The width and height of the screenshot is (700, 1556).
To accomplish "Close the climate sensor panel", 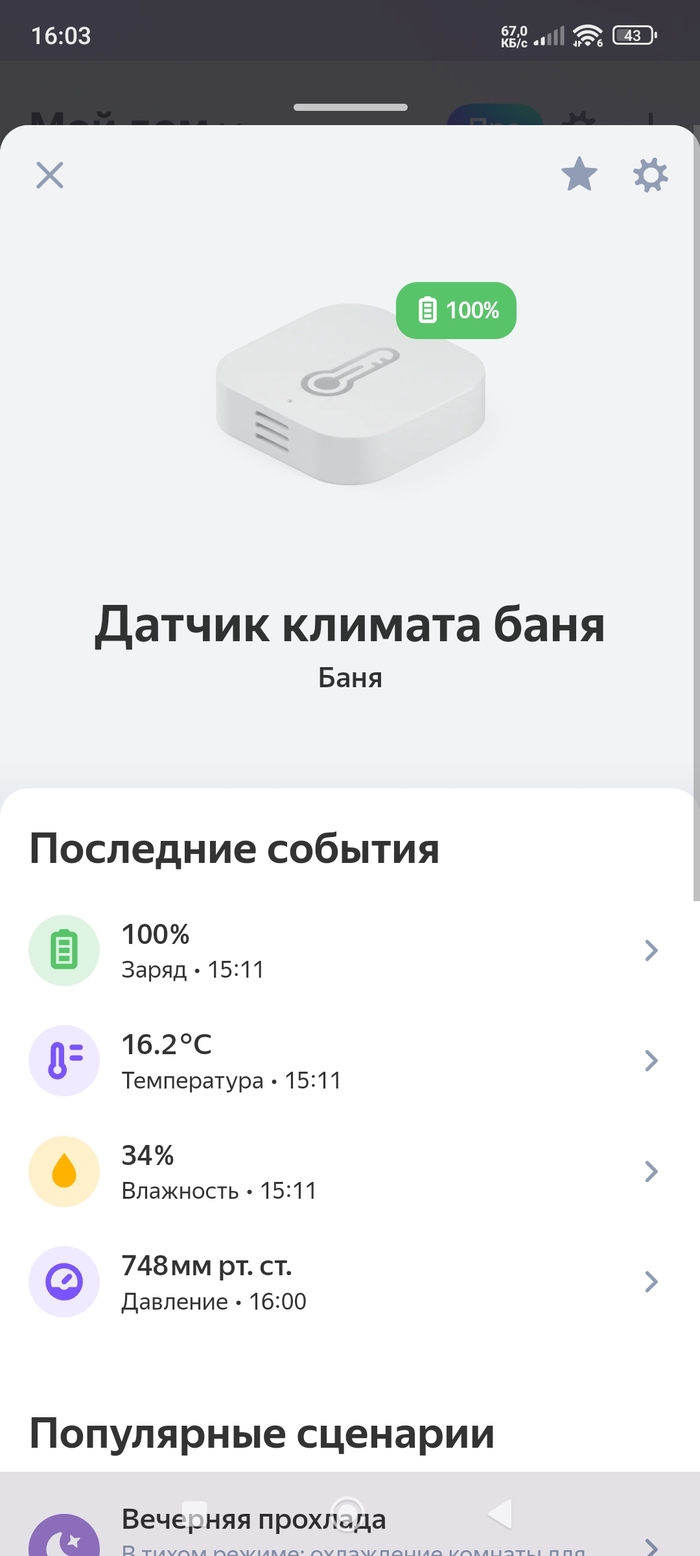I will coord(50,176).
